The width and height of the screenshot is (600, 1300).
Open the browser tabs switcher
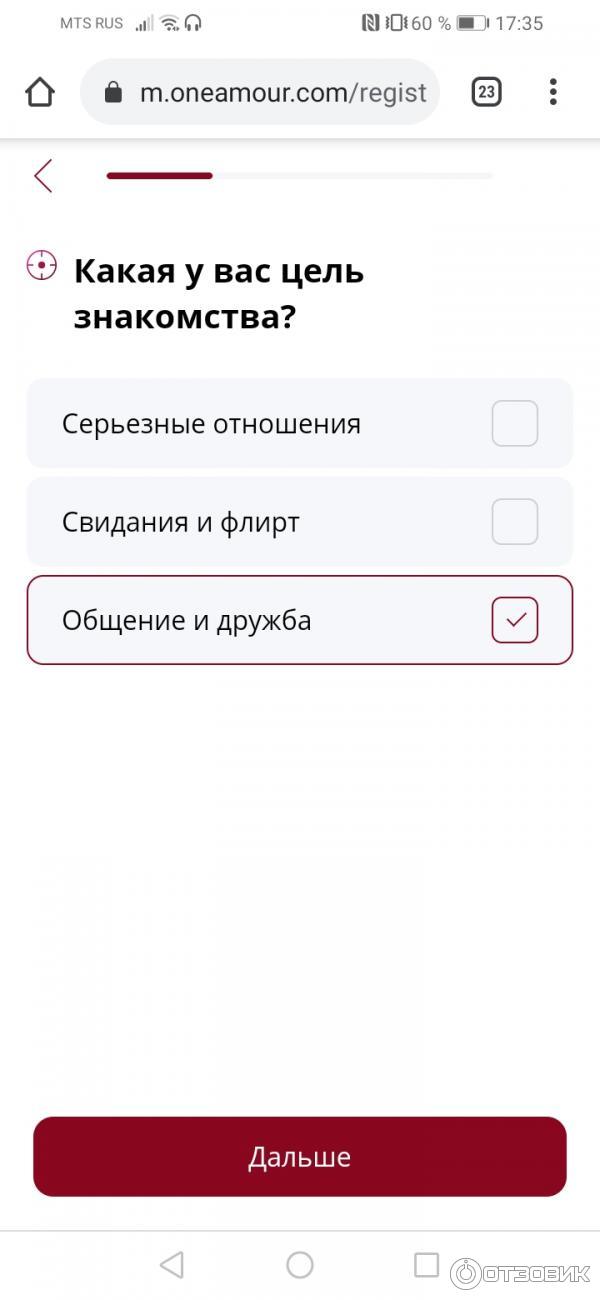pyautogui.click(x=486, y=93)
